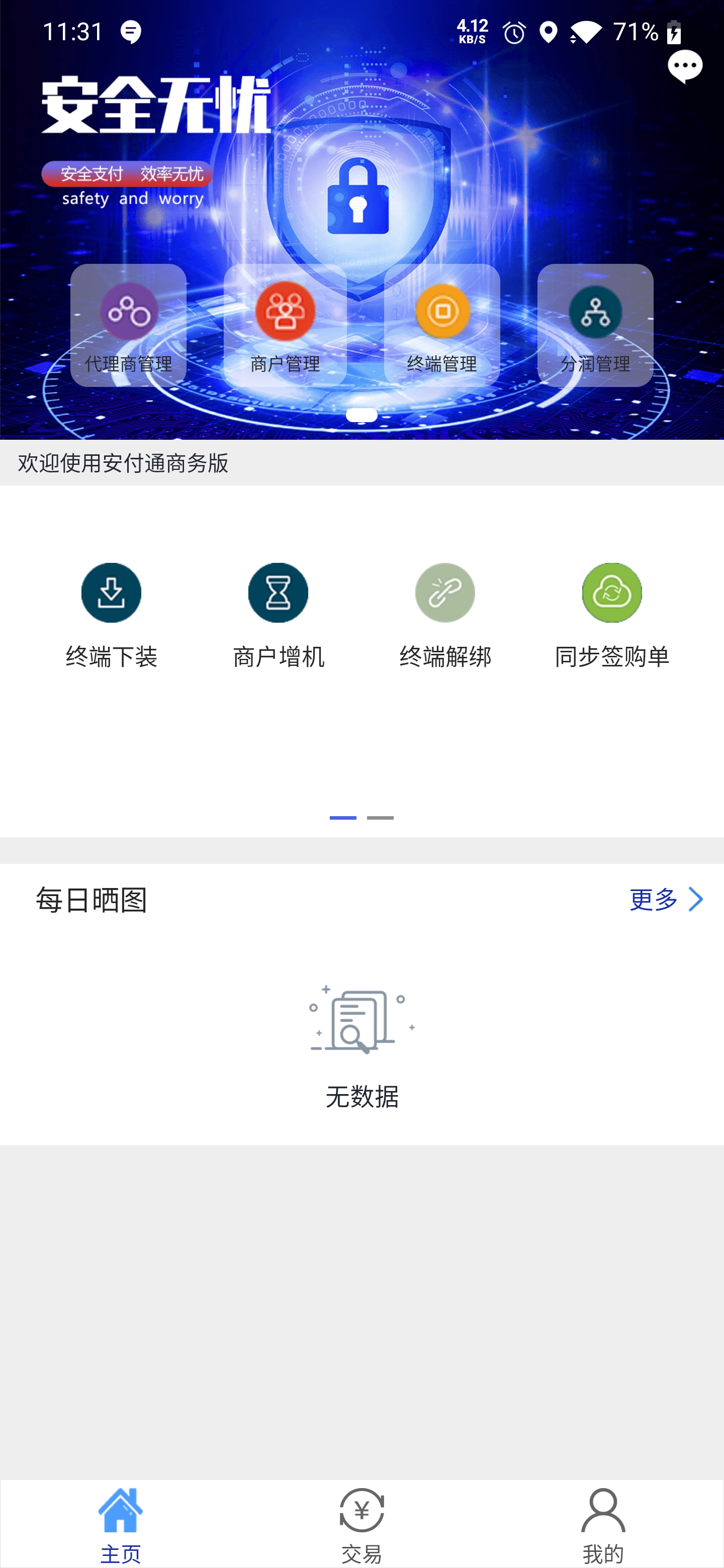The height and width of the screenshot is (1568, 724).
Task: Select 终端下装 (terminal download)
Action: [112, 615]
